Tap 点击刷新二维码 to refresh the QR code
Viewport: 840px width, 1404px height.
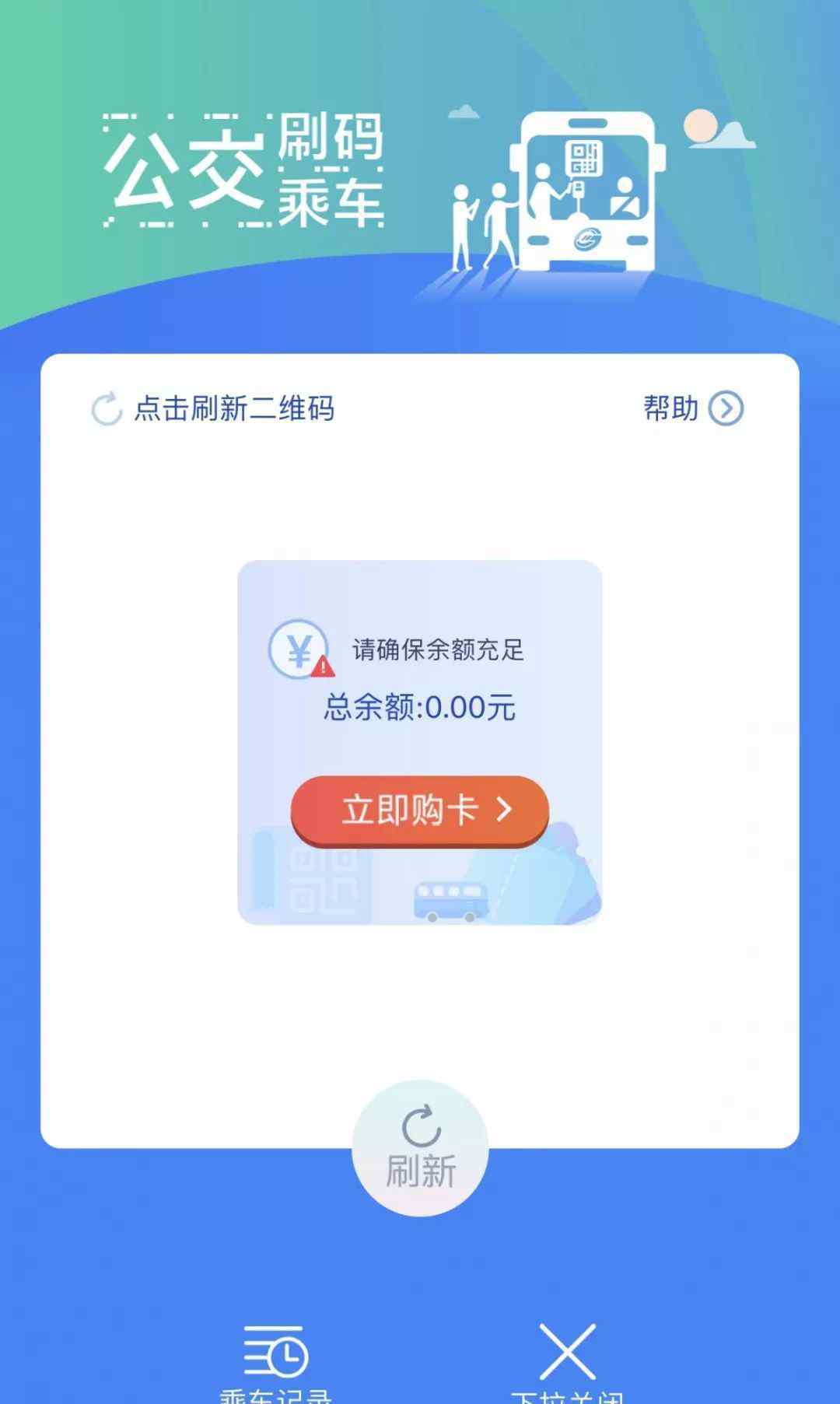click(x=214, y=408)
